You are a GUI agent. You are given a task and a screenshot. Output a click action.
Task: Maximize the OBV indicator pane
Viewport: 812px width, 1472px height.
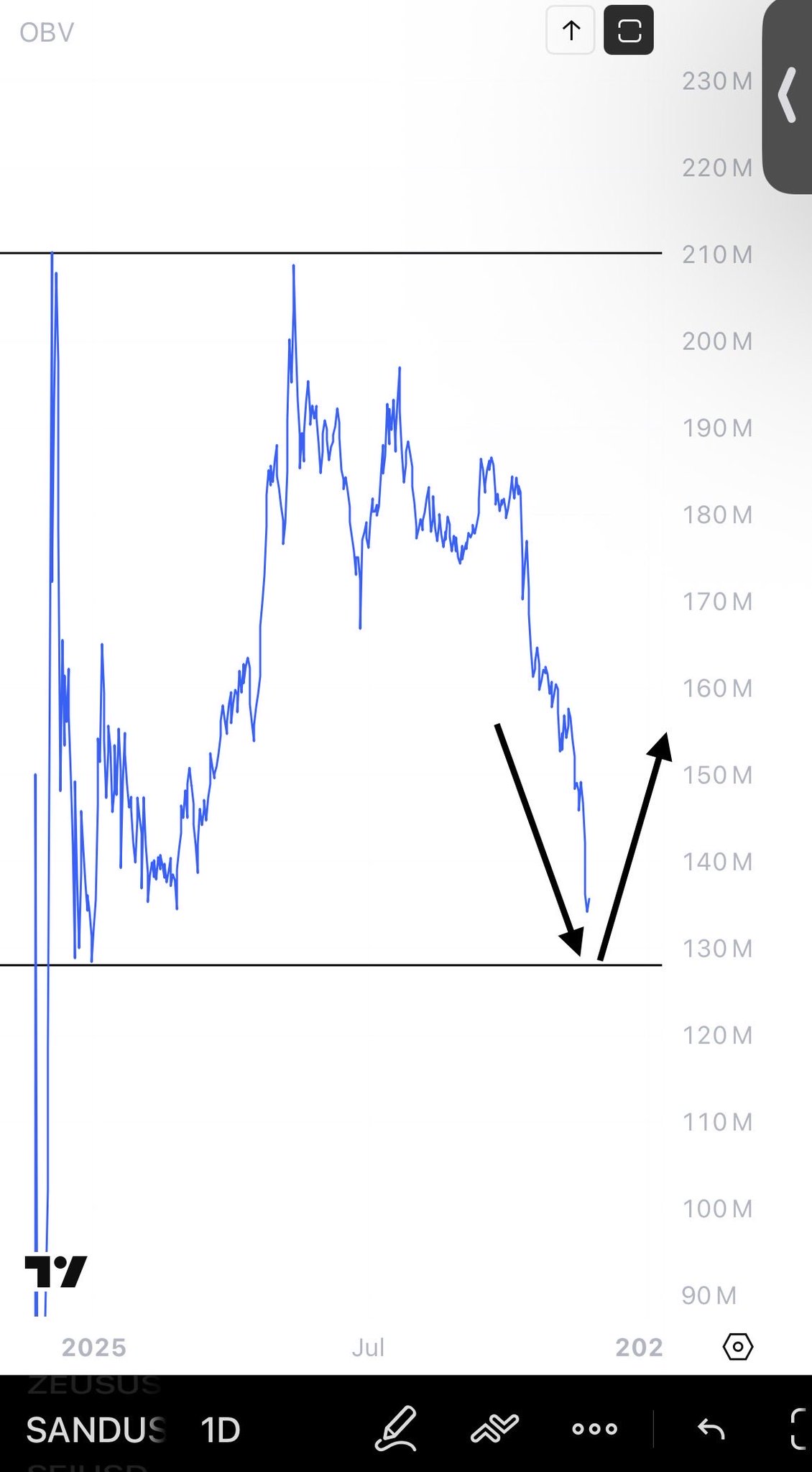click(x=629, y=30)
